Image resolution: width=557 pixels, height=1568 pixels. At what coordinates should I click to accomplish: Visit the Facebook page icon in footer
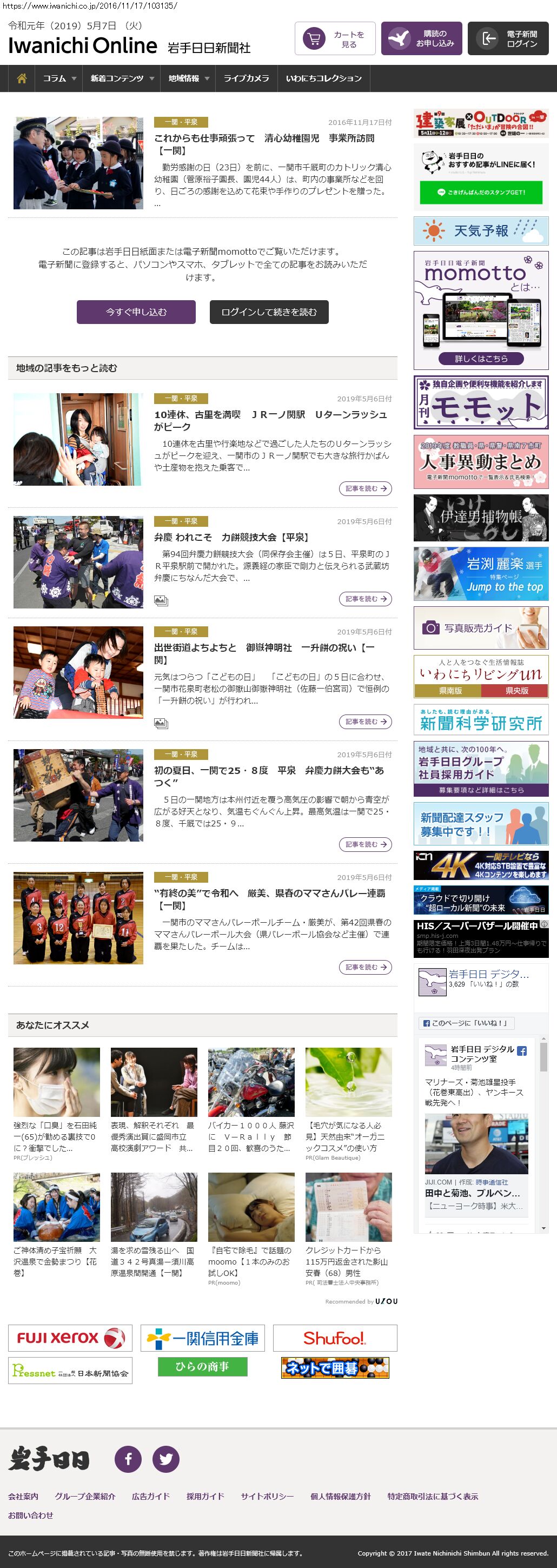coord(128,1459)
